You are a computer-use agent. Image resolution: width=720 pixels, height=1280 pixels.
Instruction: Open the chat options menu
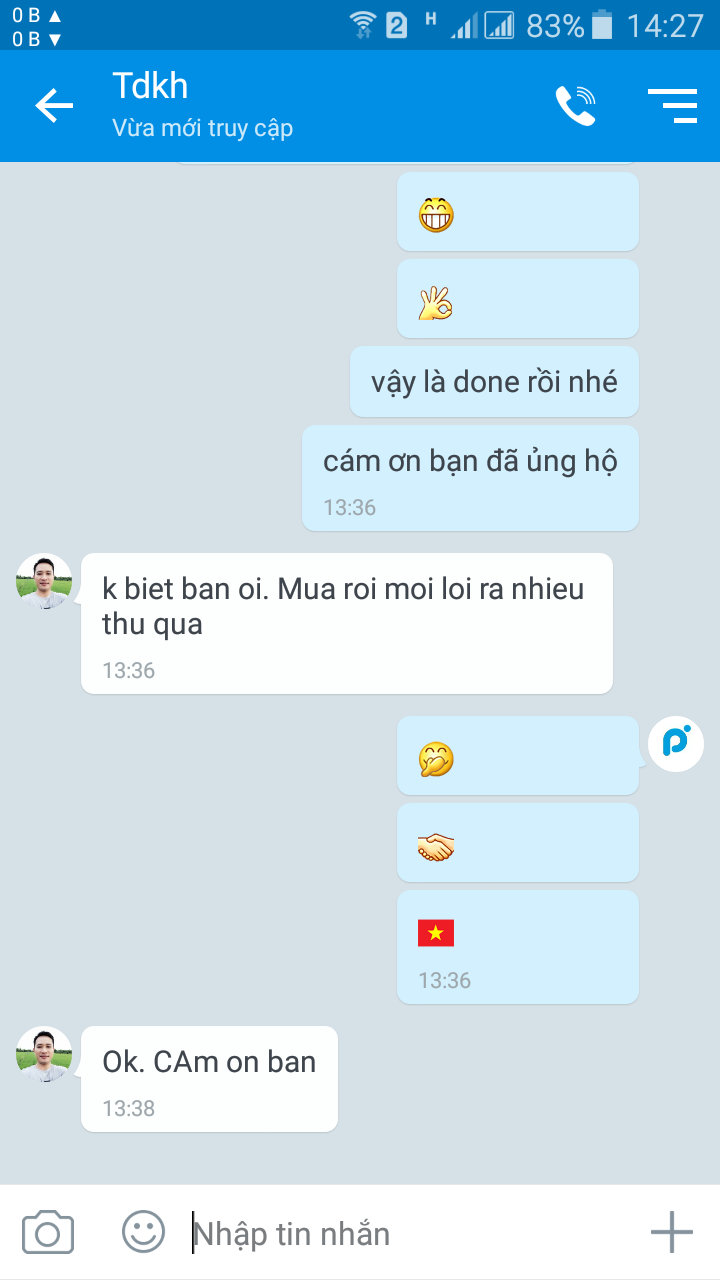click(x=672, y=106)
